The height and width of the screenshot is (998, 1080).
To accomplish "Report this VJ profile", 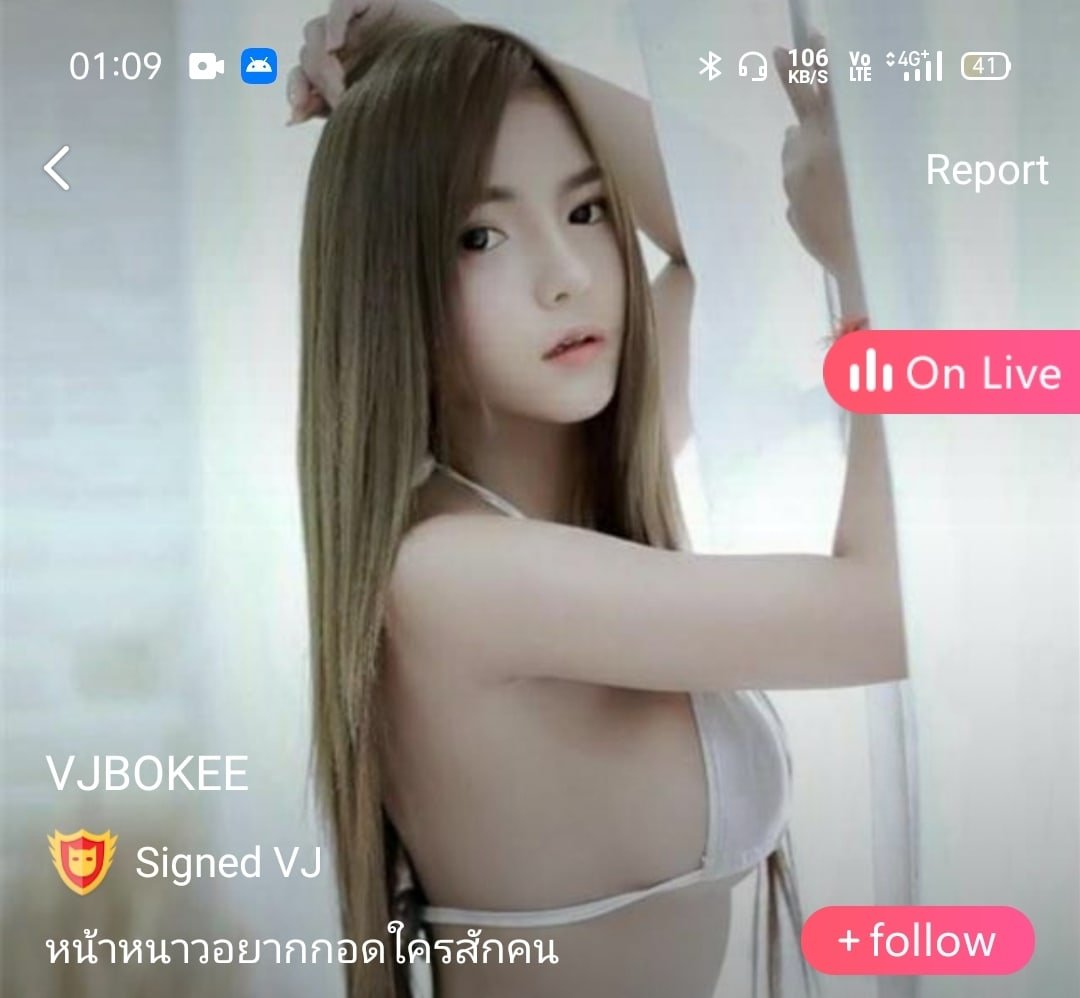I will 986,170.
